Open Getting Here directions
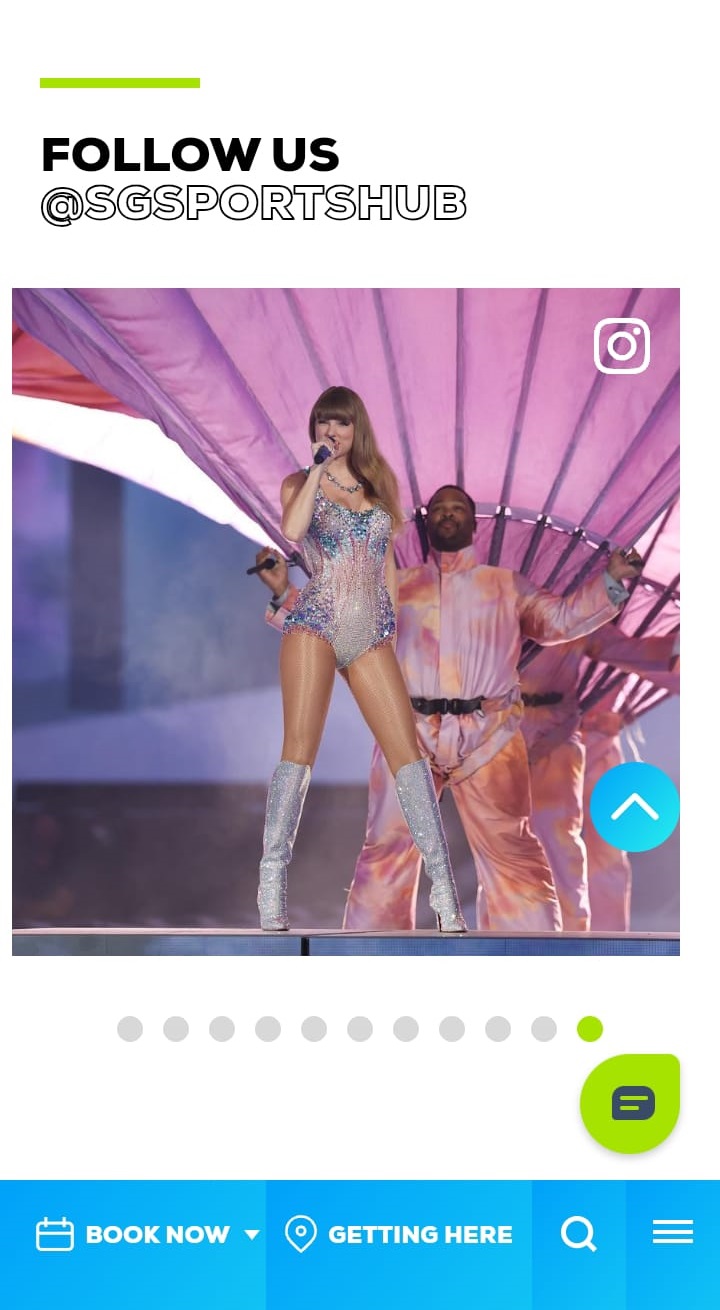The height and width of the screenshot is (1310, 720). [x=399, y=1235]
